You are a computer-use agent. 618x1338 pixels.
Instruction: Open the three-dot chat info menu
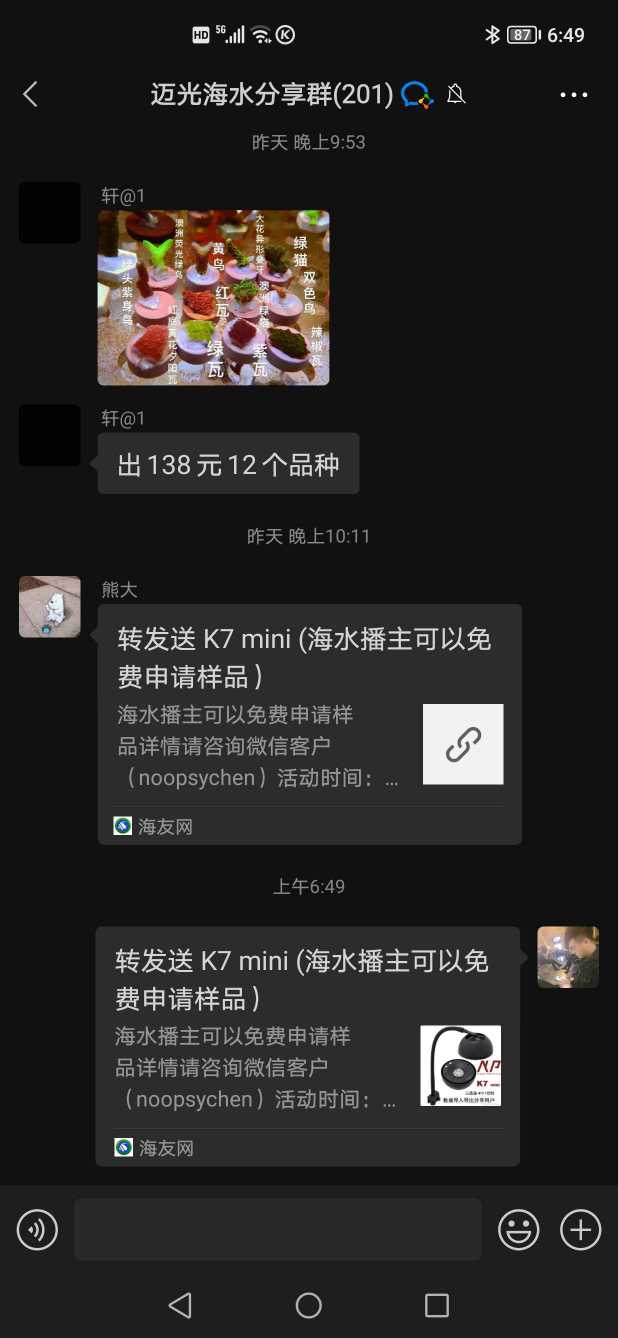[574, 95]
